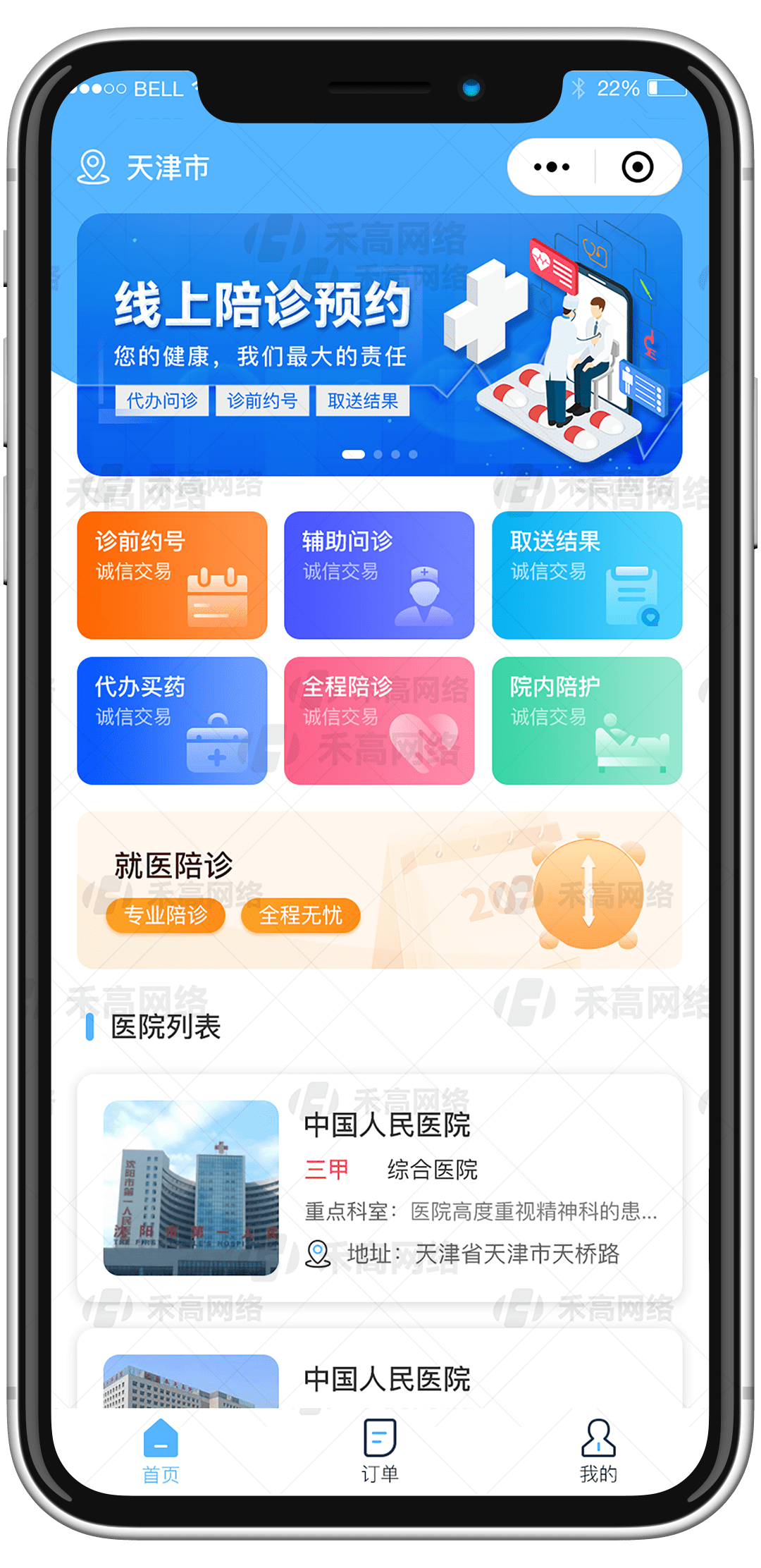This screenshot has width=761, height=1568.
Task: Open the 代办买药 service card
Action: tap(172, 721)
